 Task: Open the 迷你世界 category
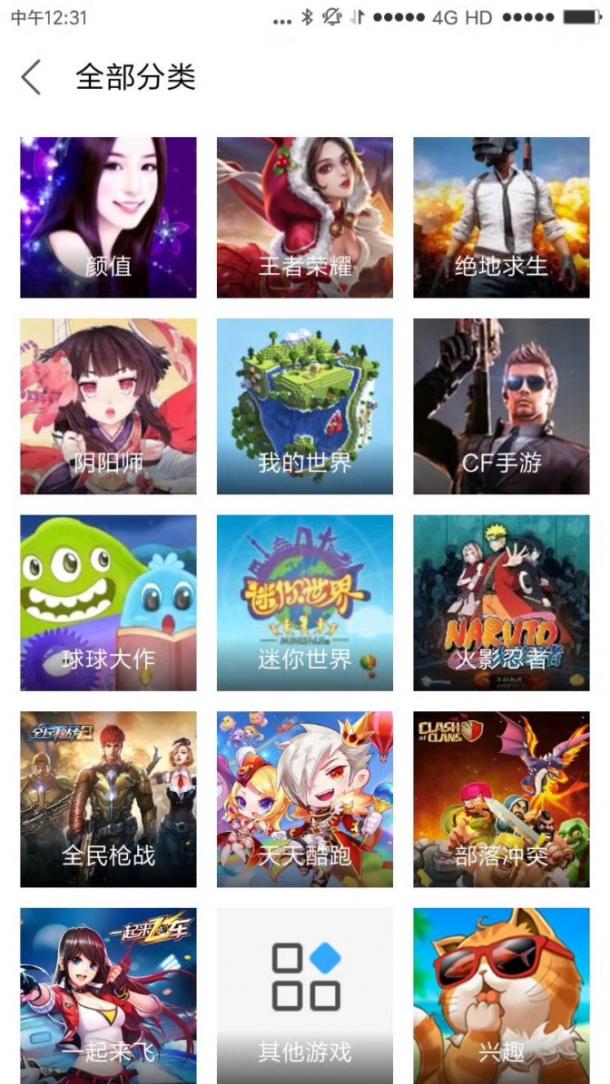(x=305, y=602)
